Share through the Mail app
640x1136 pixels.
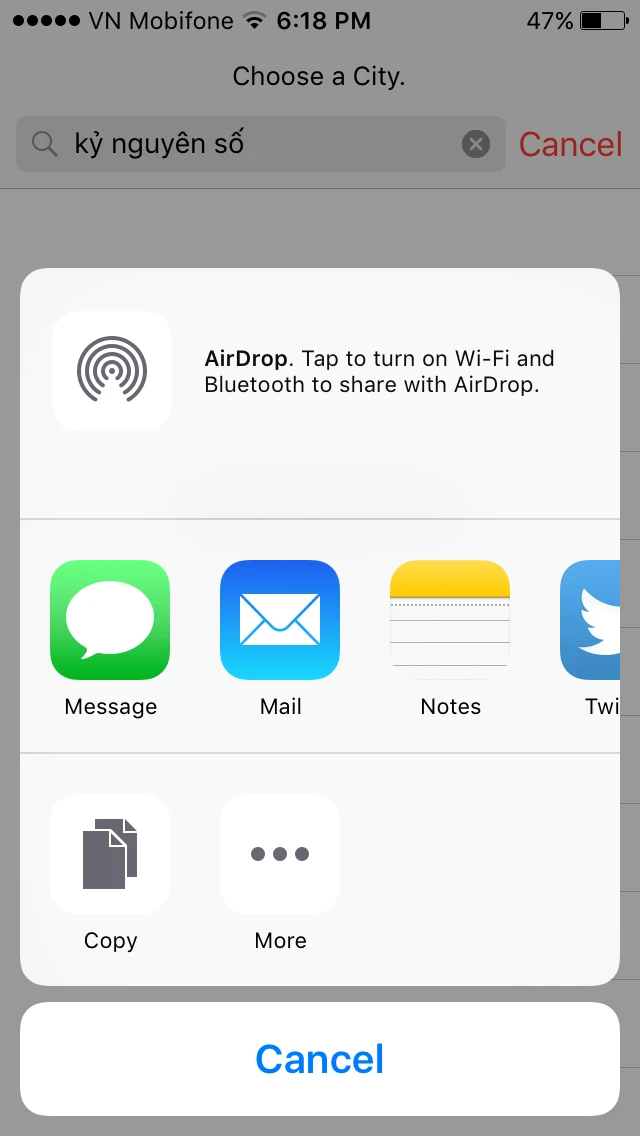[x=280, y=620]
